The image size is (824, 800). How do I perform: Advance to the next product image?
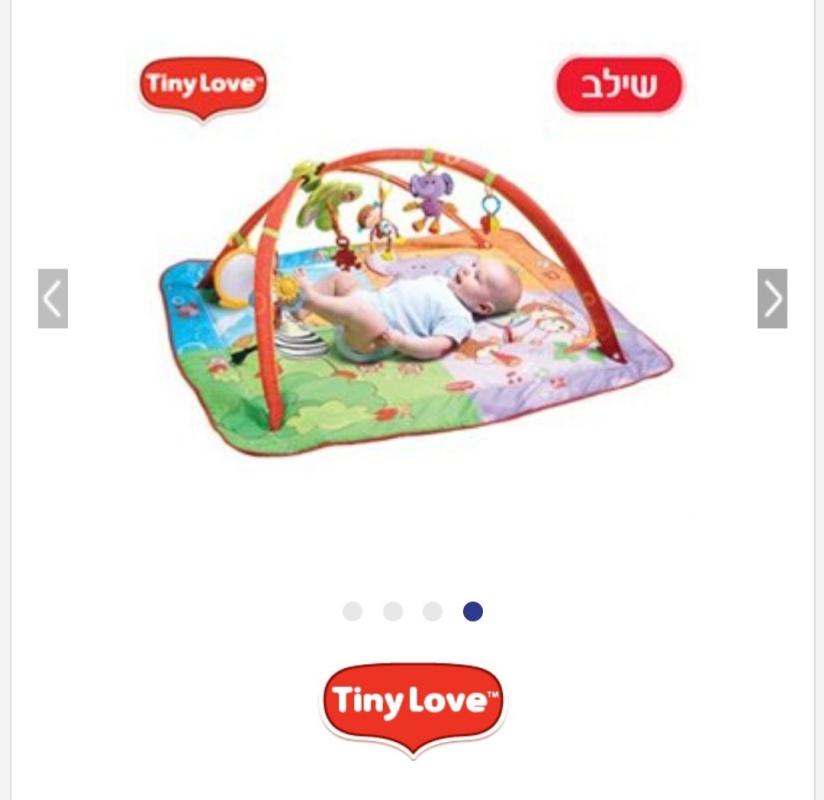772,298
